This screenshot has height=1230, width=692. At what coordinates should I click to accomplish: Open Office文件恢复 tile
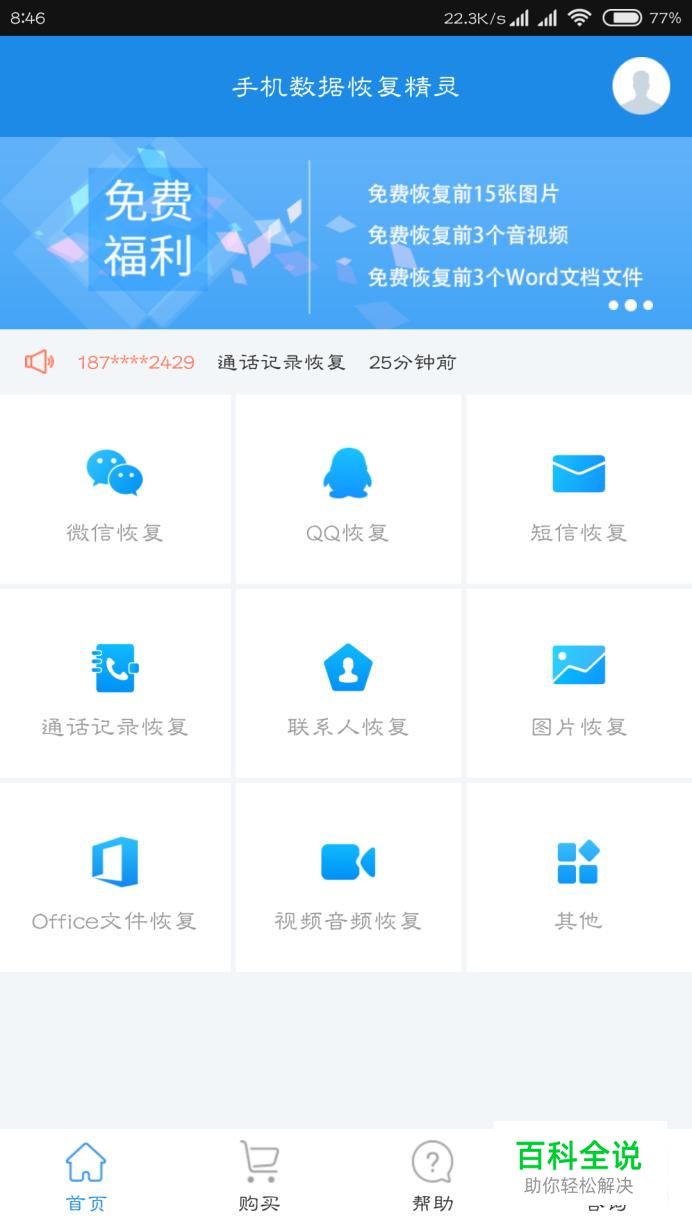click(115, 878)
